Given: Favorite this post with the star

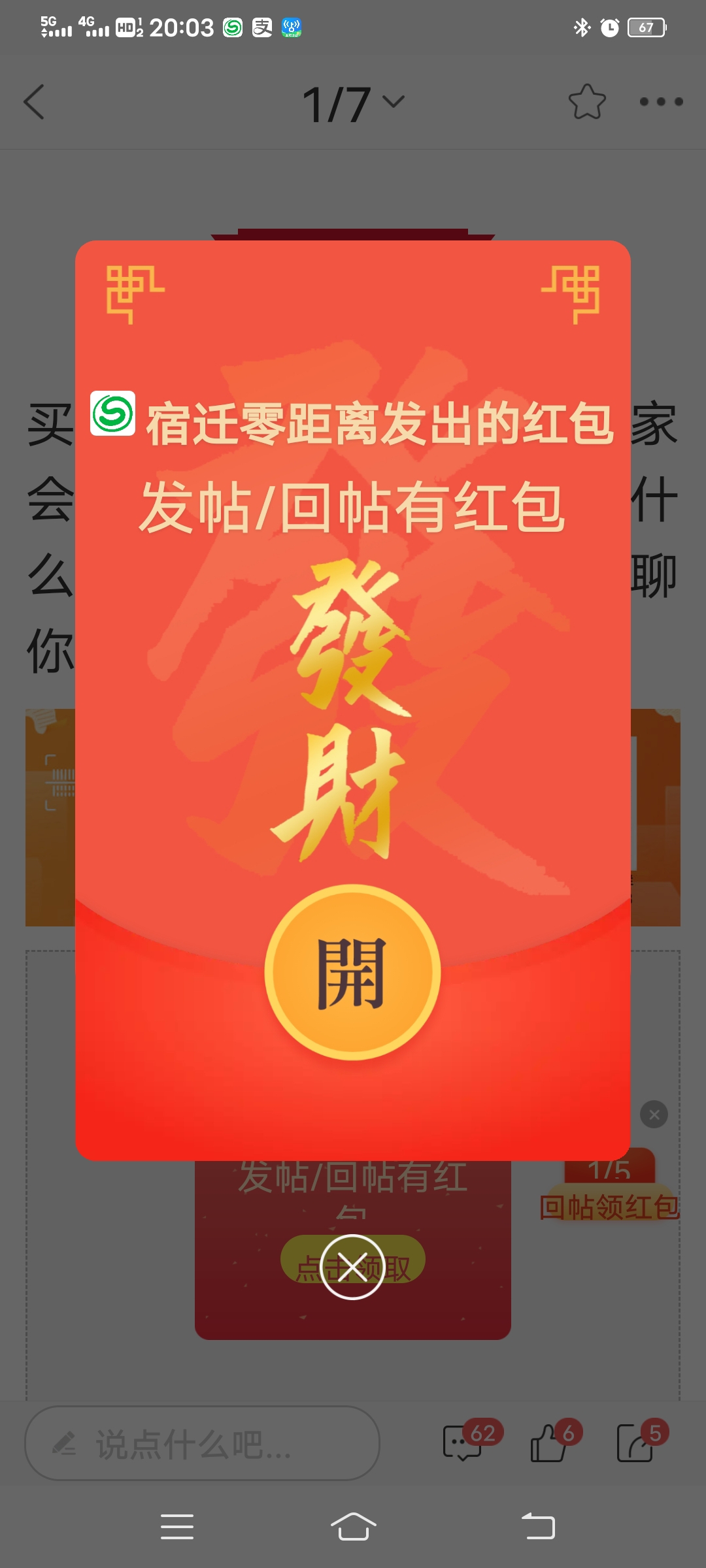Looking at the screenshot, I should [x=586, y=102].
